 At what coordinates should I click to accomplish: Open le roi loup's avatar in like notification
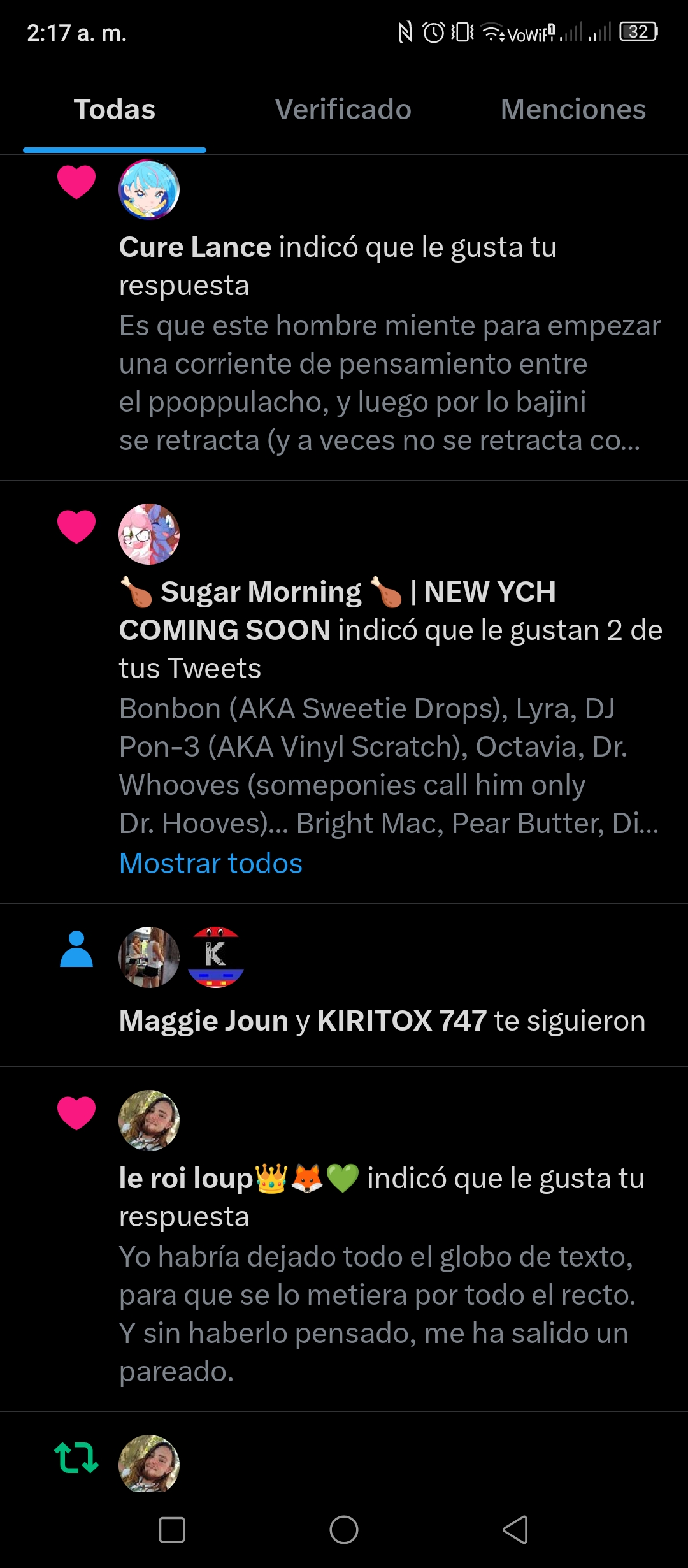(x=149, y=1121)
